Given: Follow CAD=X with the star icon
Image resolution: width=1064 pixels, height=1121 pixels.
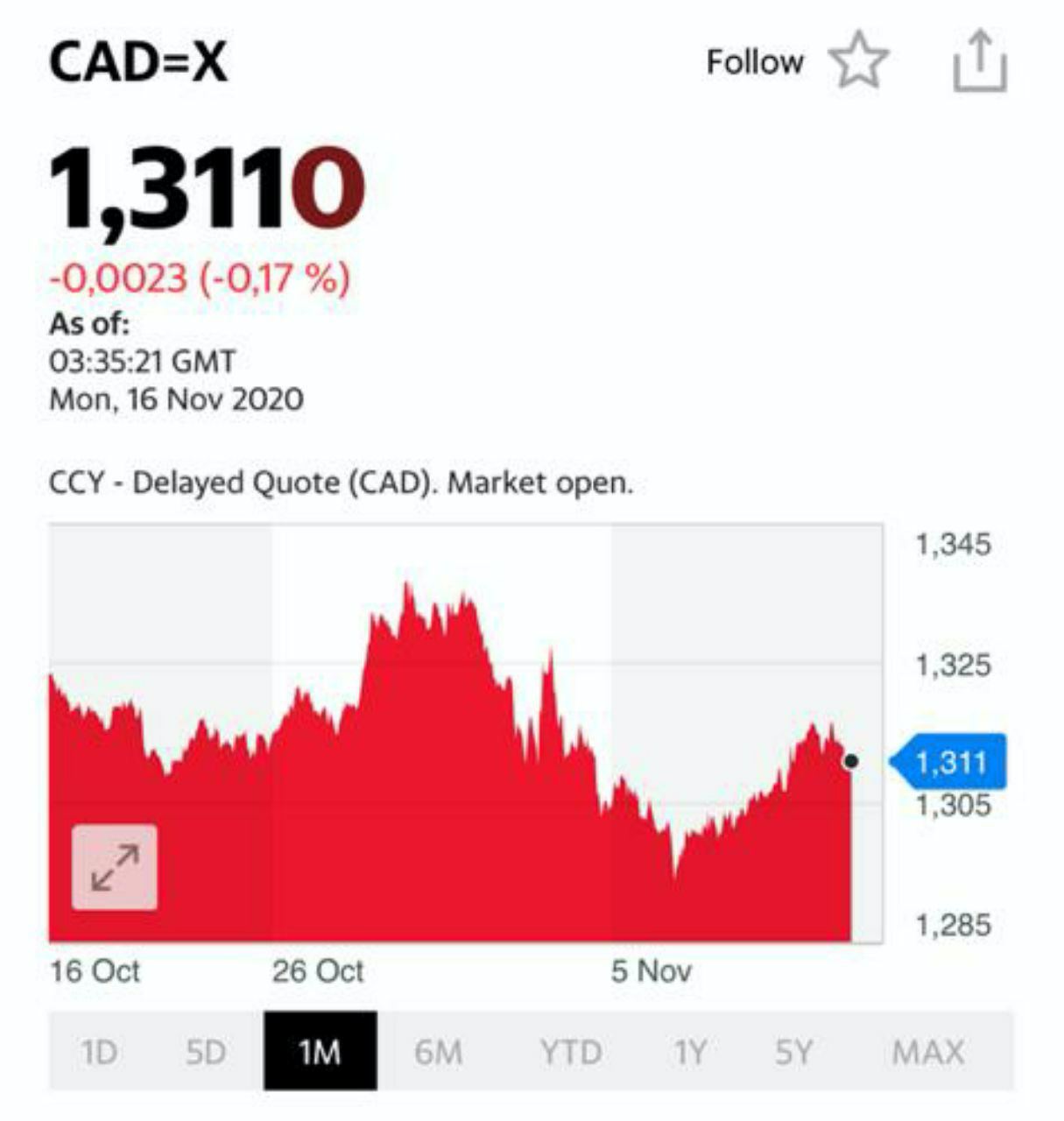Looking at the screenshot, I should [x=858, y=61].
